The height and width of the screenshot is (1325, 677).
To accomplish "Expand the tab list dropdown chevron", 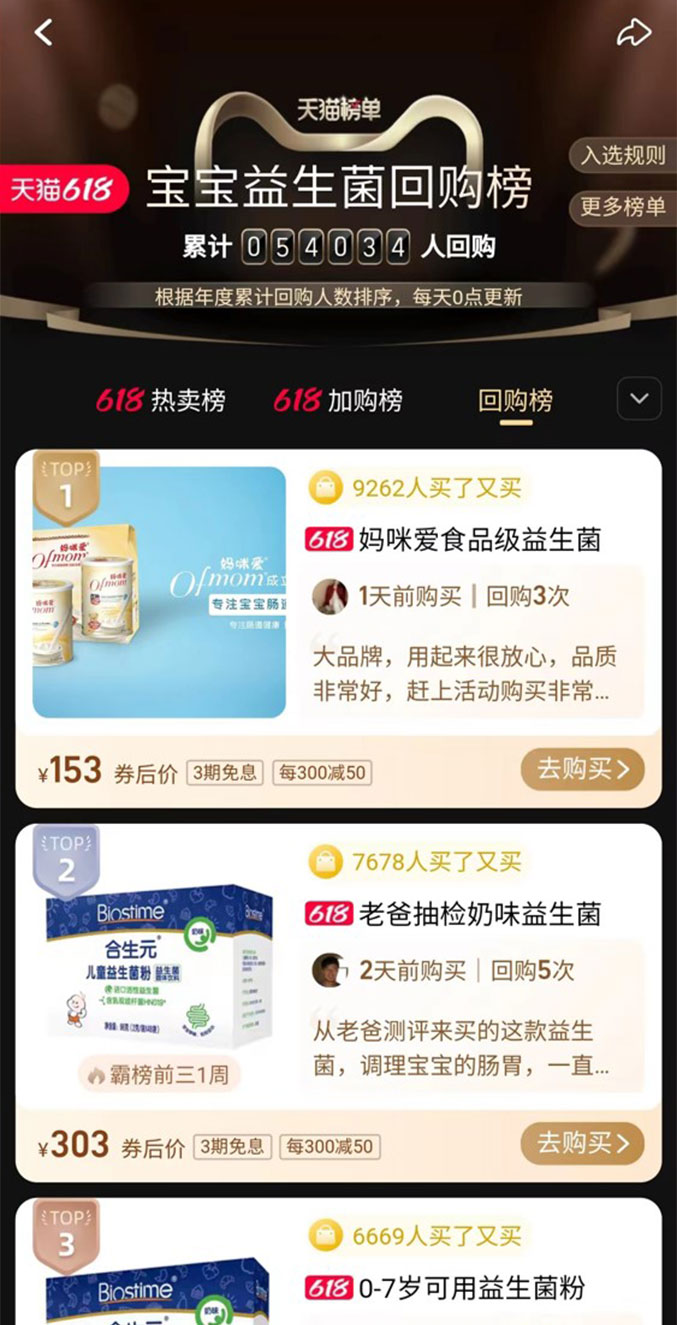I will coord(639,399).
